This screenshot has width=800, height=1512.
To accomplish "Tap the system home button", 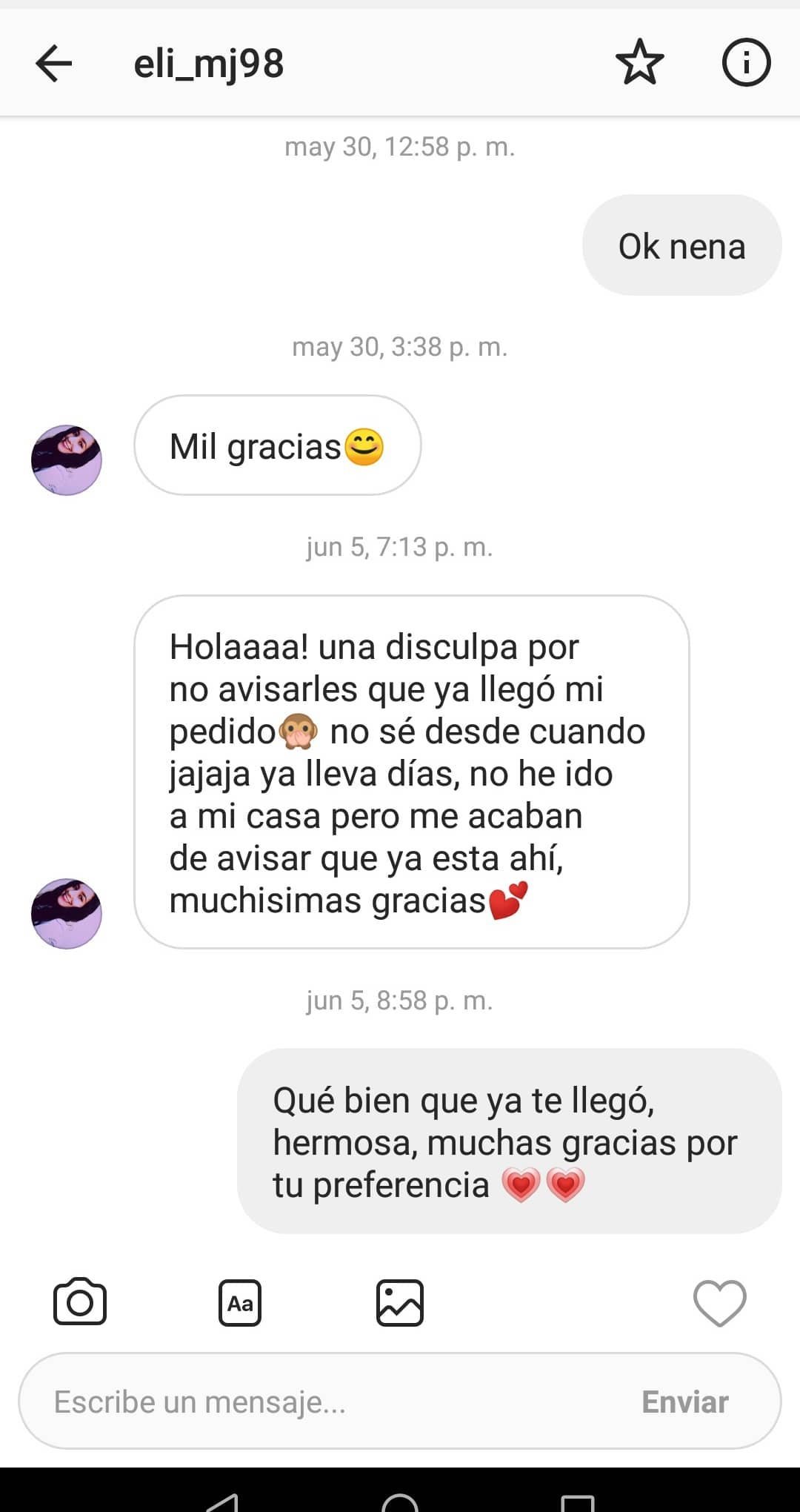I will point(400,1502).
